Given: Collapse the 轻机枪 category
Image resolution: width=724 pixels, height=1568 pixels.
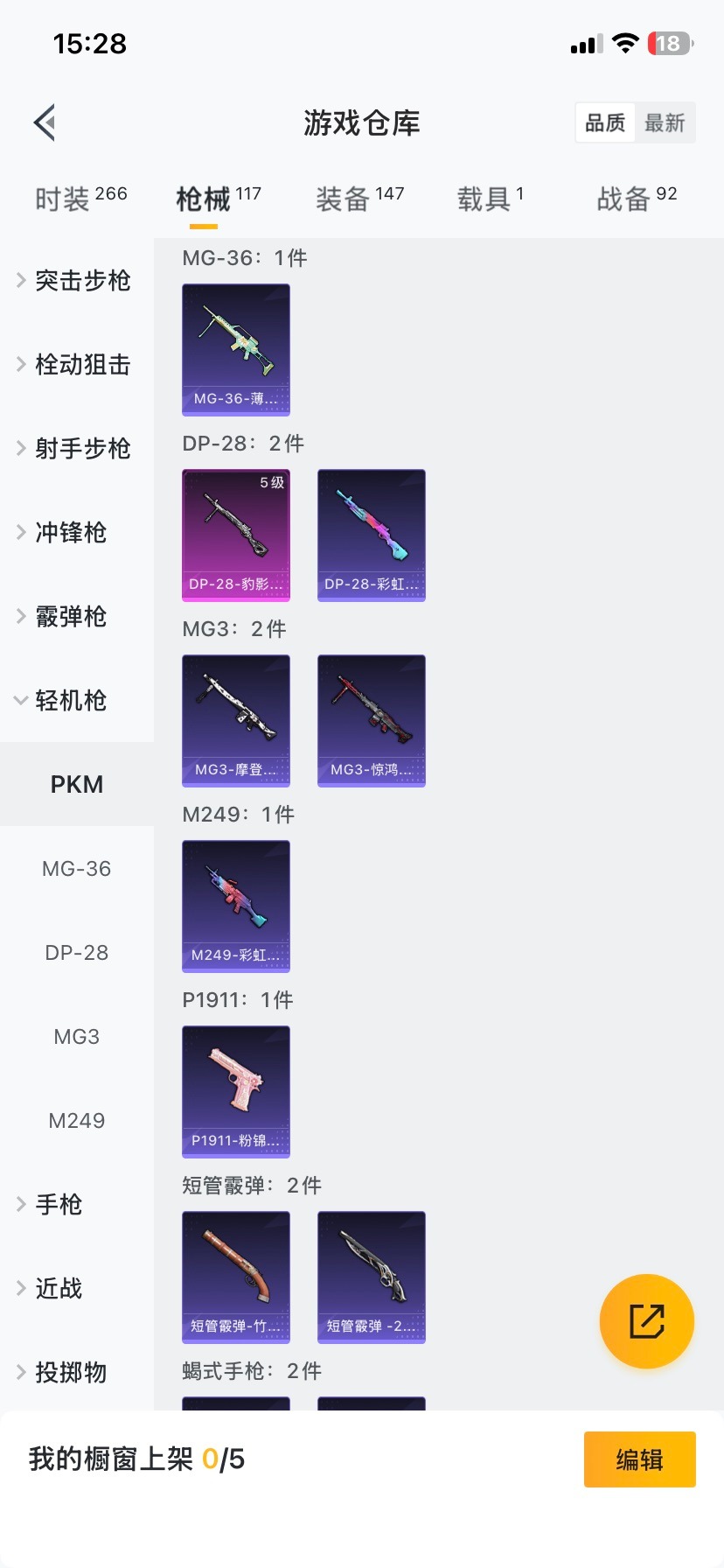Looking at the screenshot, I should [70, 700].
